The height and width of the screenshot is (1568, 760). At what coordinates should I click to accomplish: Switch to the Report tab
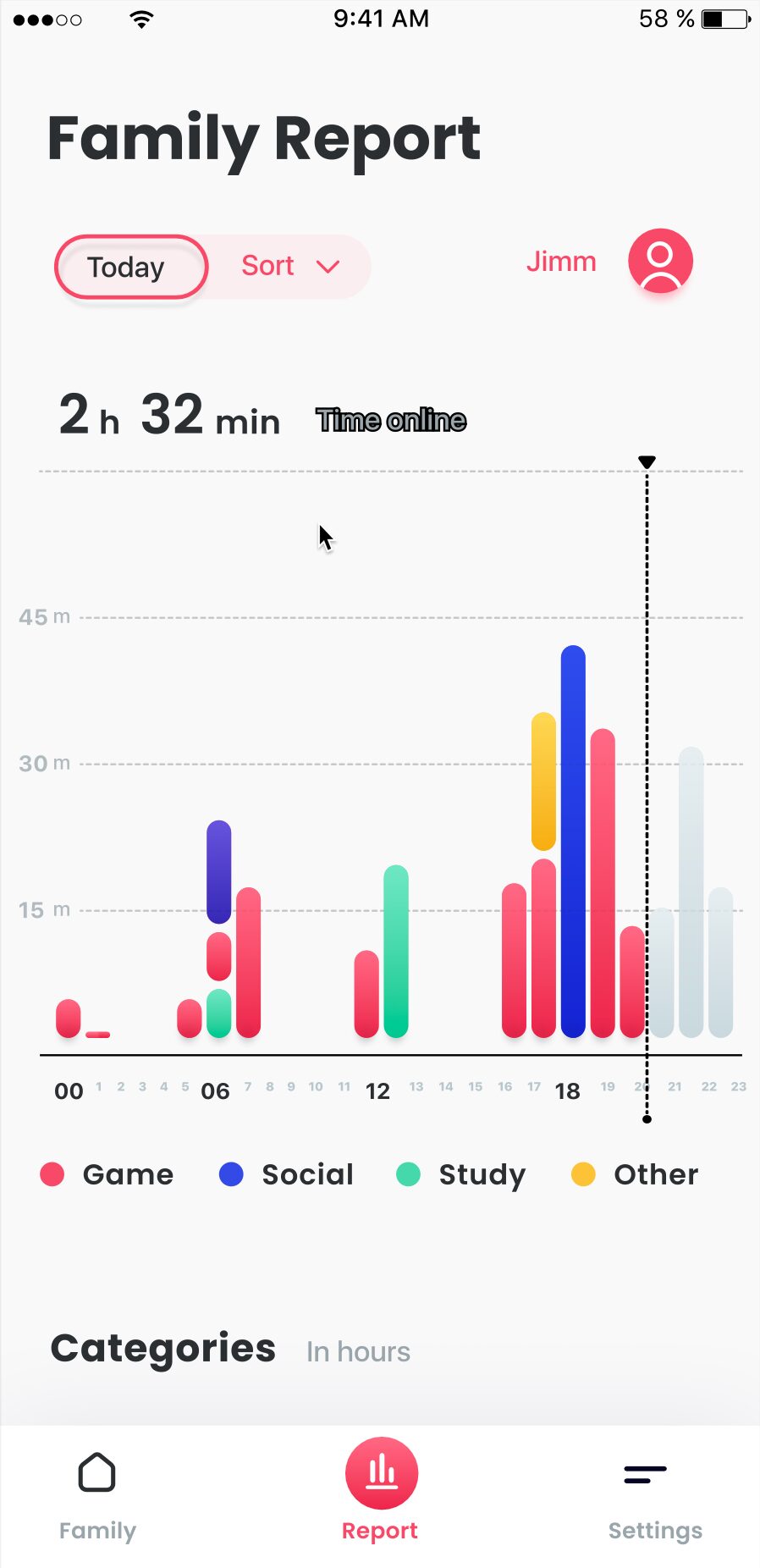[381, 1490]
